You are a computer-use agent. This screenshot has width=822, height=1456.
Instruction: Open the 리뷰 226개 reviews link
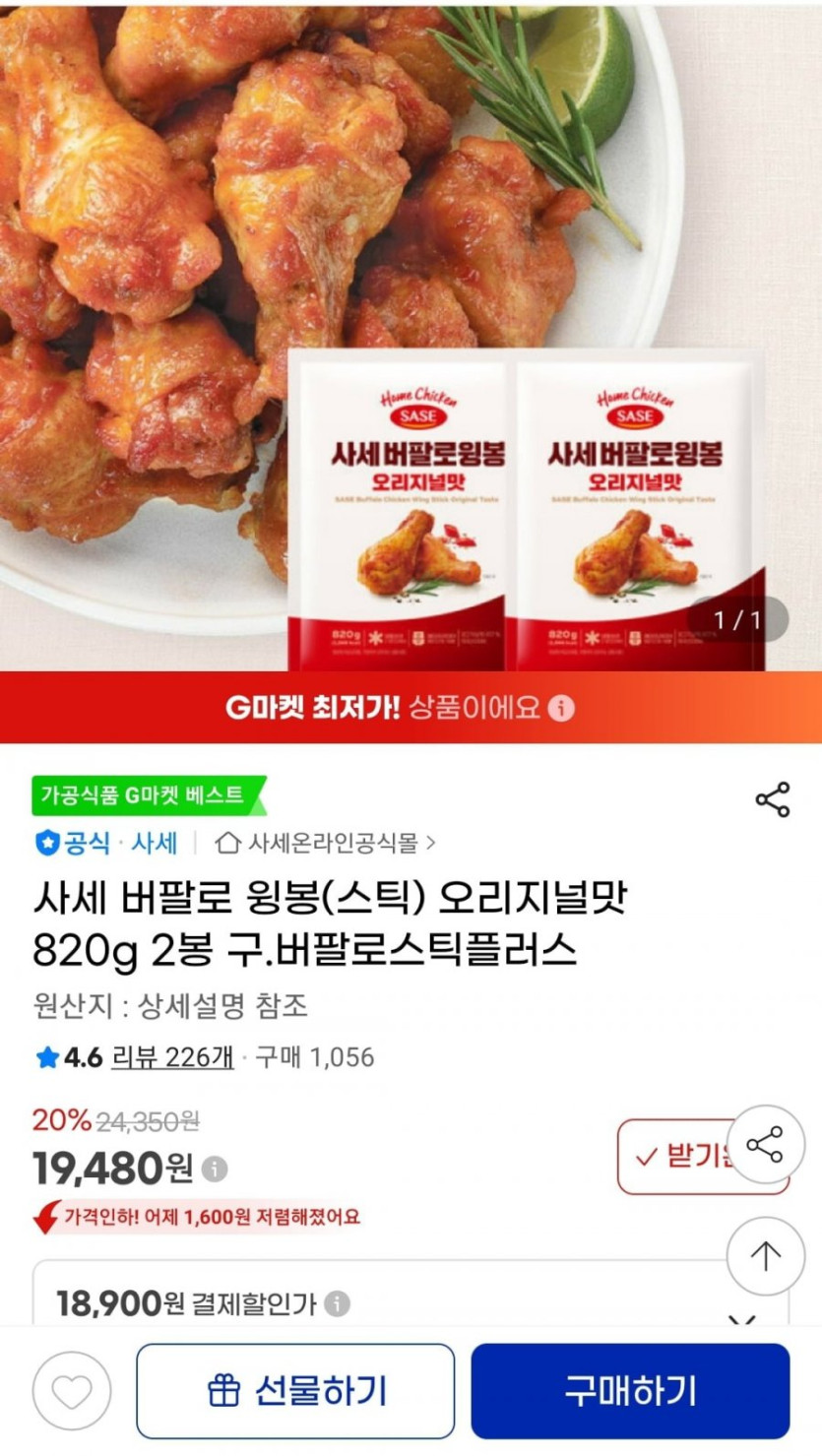172,1057
